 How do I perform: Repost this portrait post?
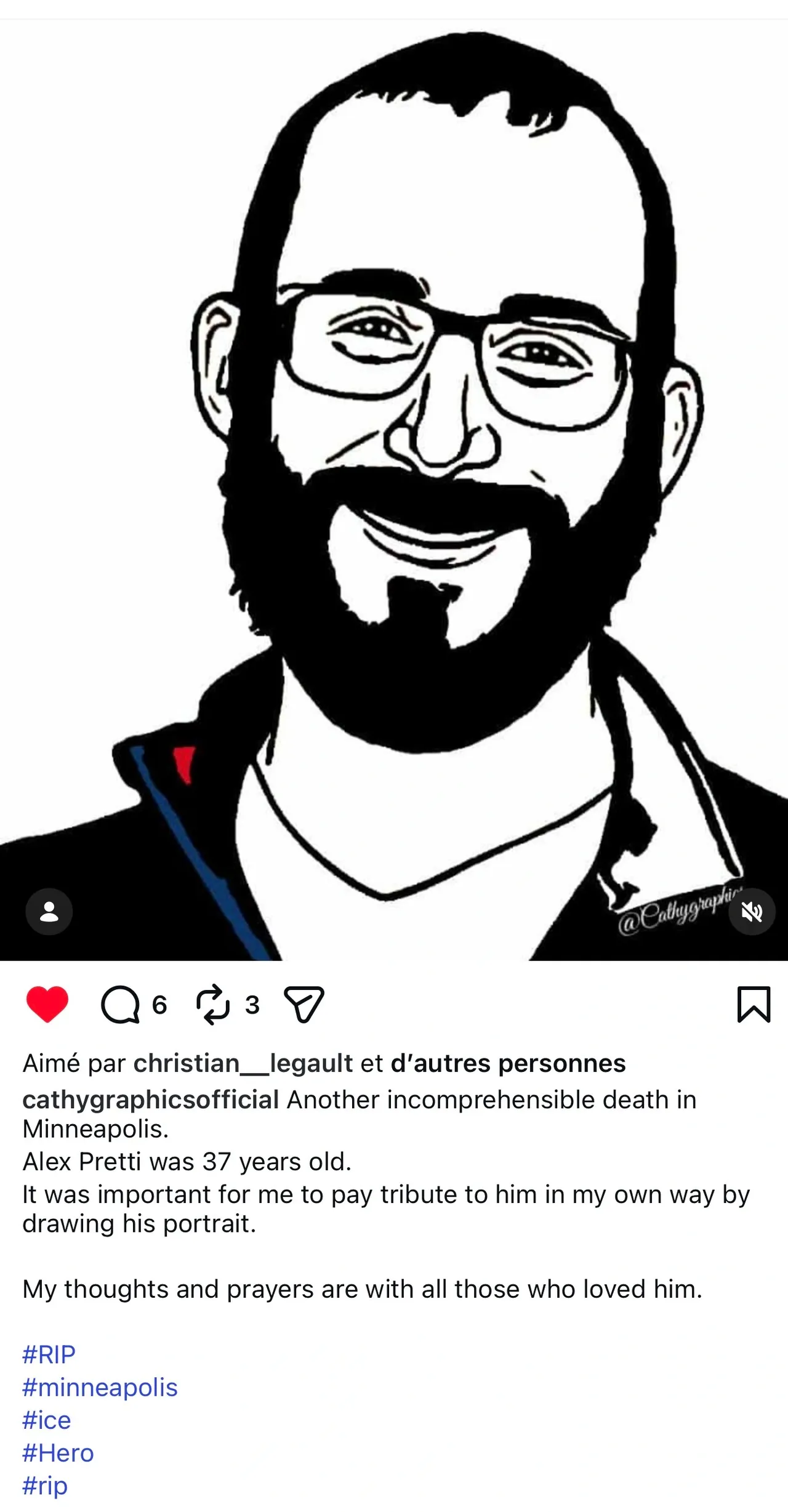[x=213, y=1005]
